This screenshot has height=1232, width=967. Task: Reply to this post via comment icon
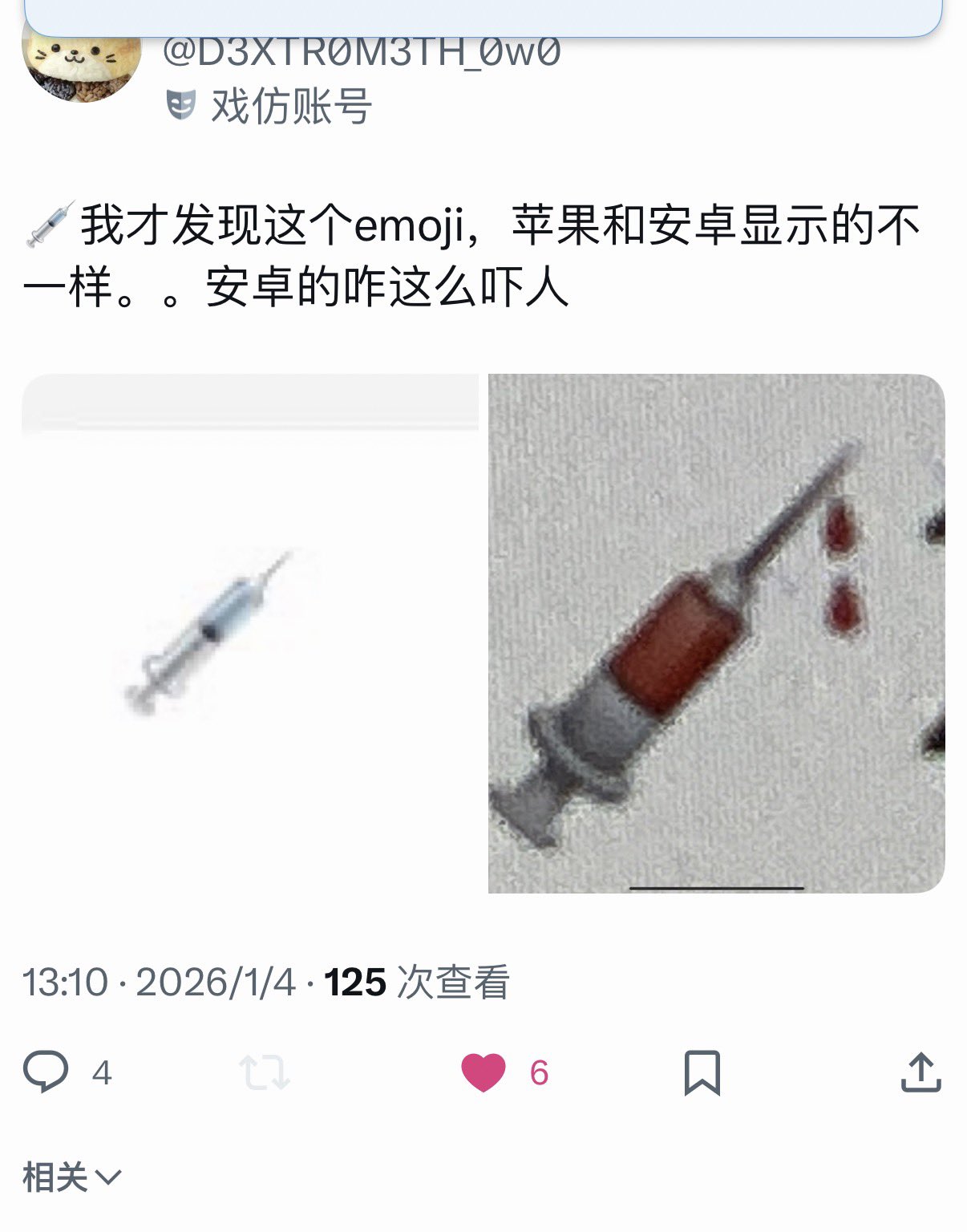(46, 1072)
